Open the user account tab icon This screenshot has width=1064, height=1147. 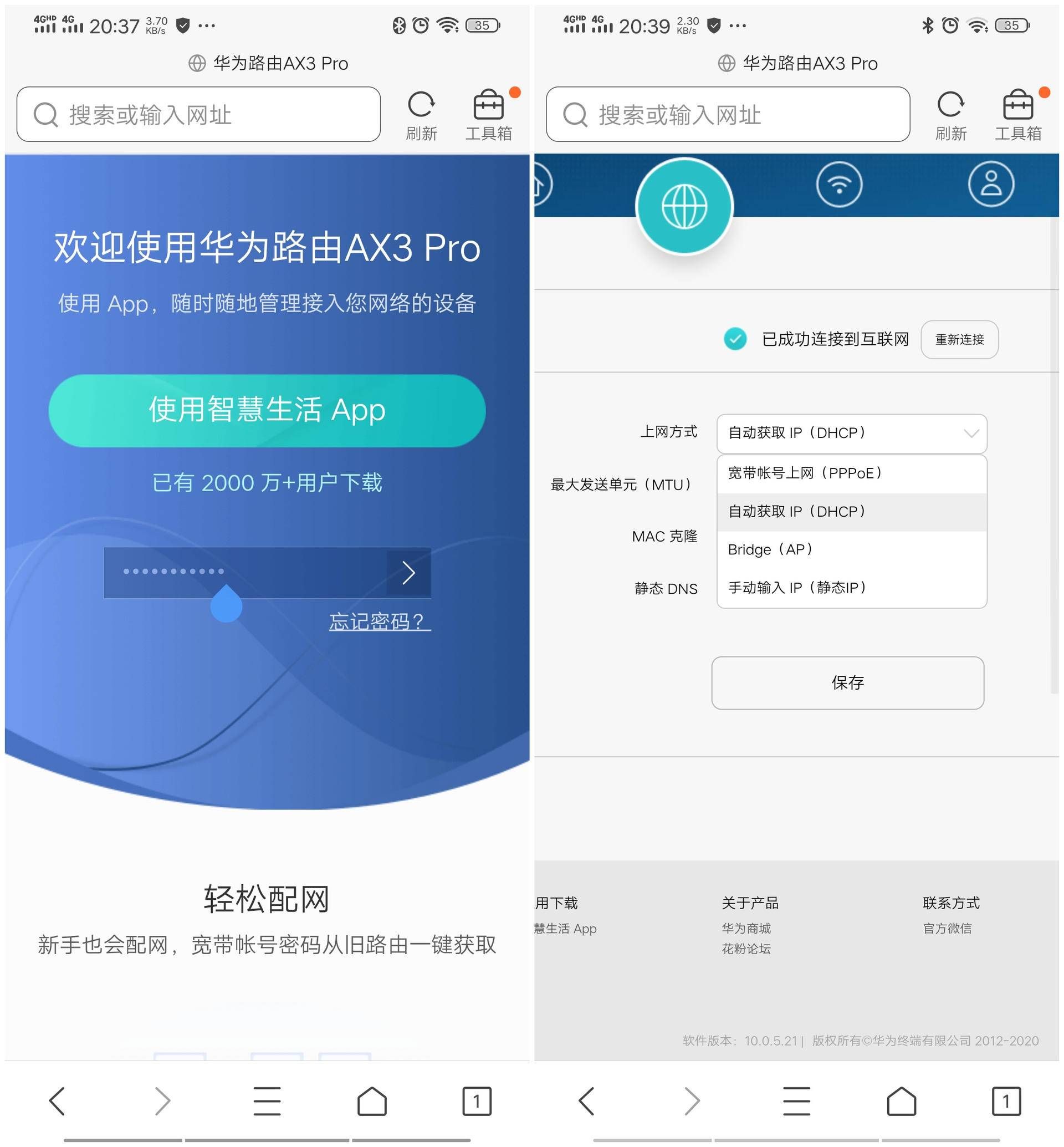[990, 185]
